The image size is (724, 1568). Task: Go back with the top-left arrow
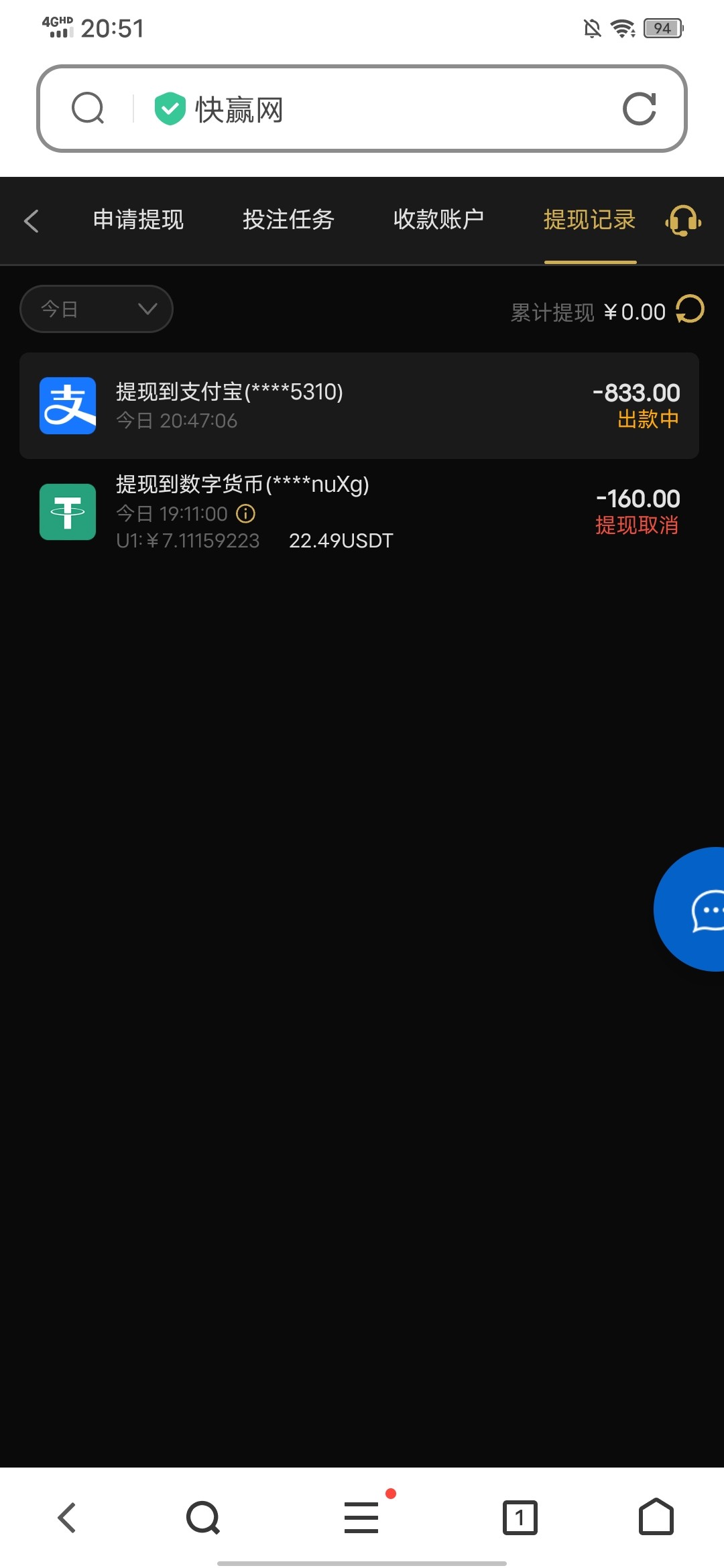click(32, 220)
